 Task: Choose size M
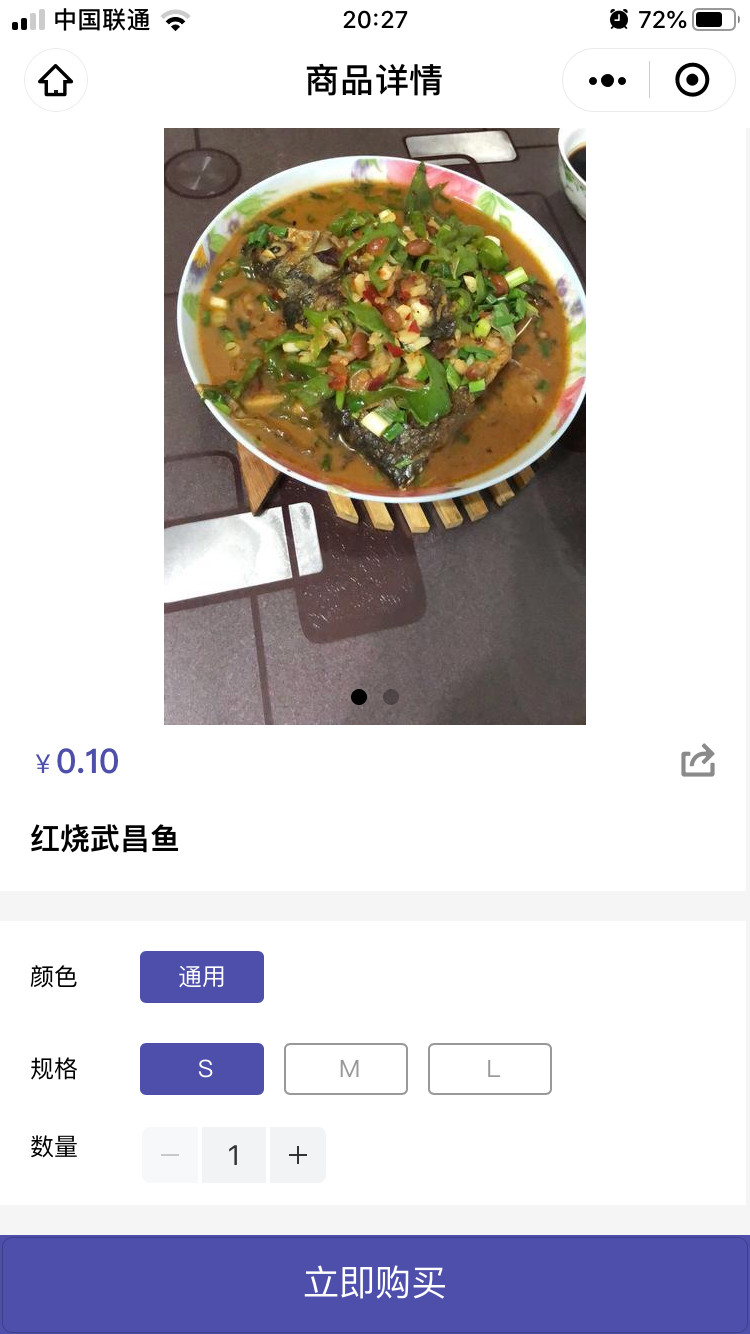click(x=346, y=1069)
